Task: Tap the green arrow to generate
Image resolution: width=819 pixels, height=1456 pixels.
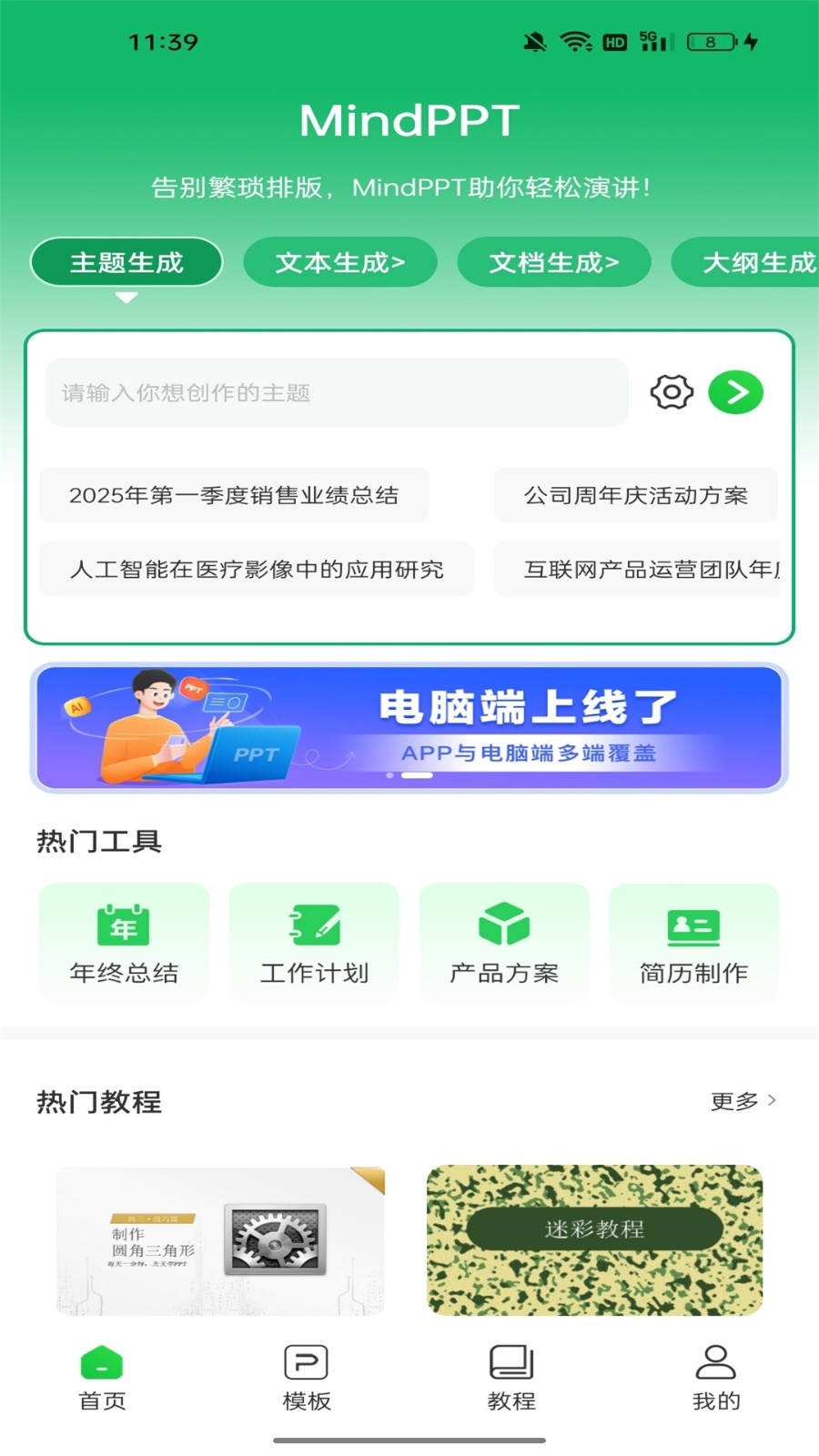Action: [736, 392]
